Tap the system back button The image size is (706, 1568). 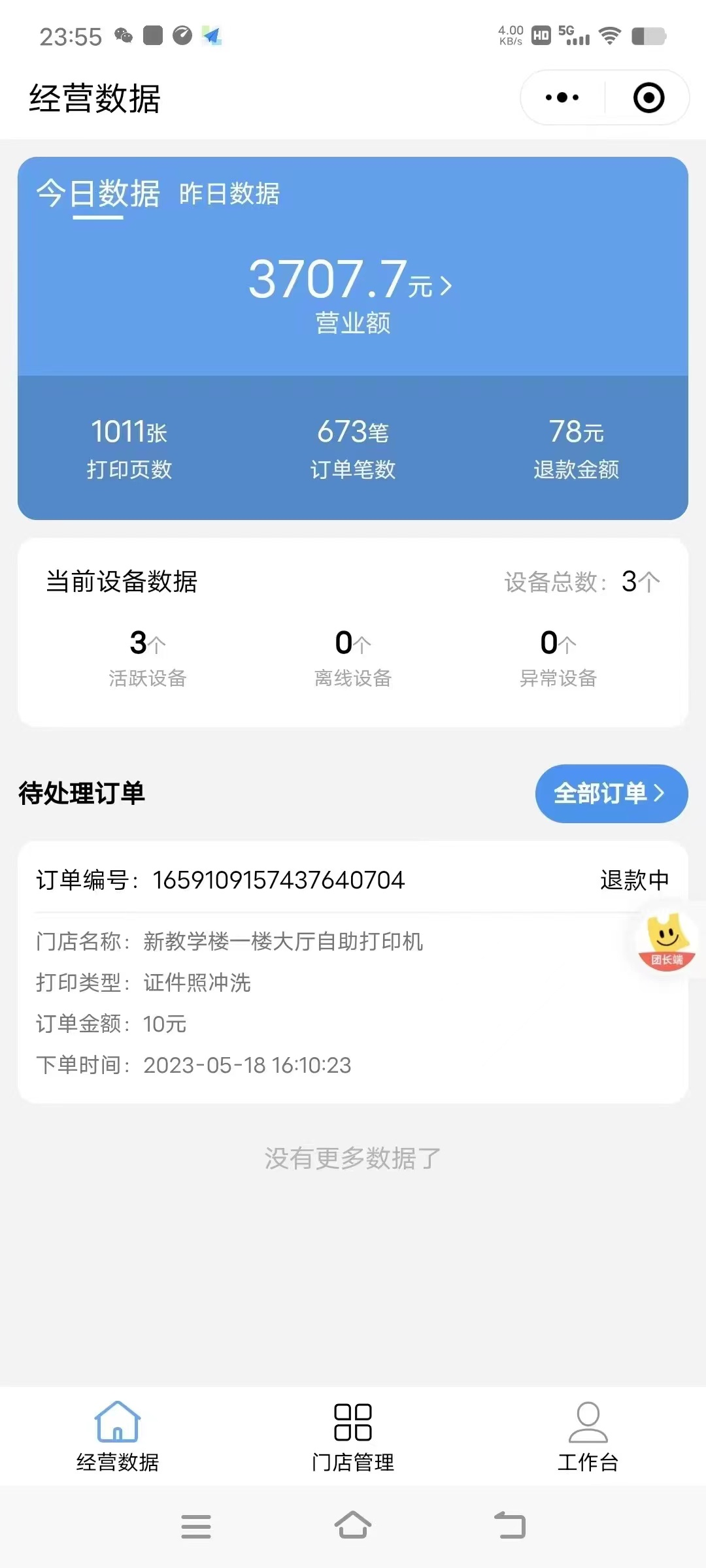click(x=510, y=1526)
